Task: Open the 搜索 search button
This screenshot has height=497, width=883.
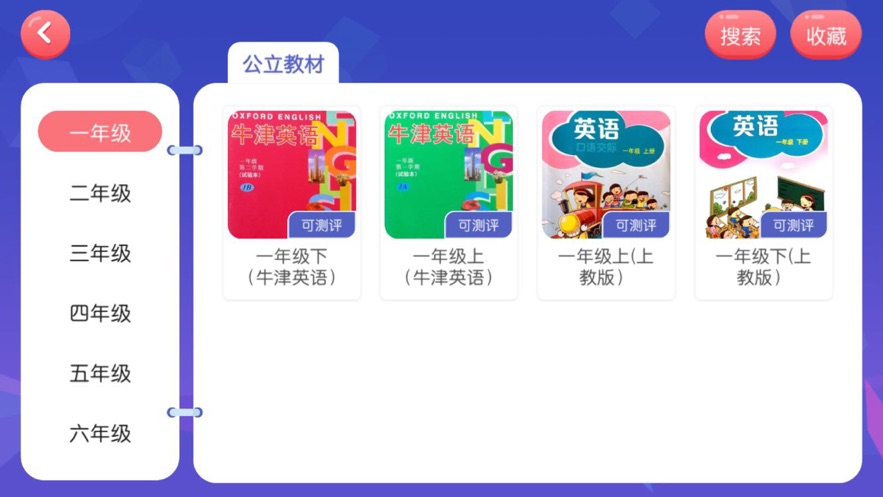Action: pyautogui.click(x=740, y=36)
